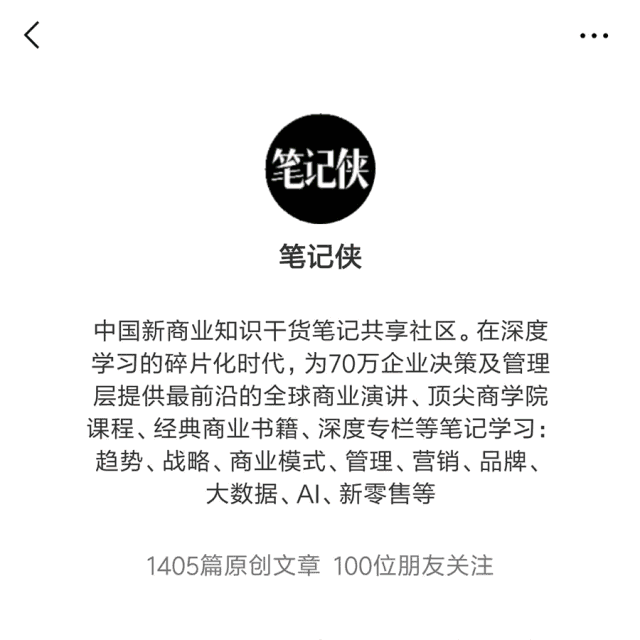The image size is (640, 640).
Task: View the 1405篇原创文章 list
Action: coord(234,565)
